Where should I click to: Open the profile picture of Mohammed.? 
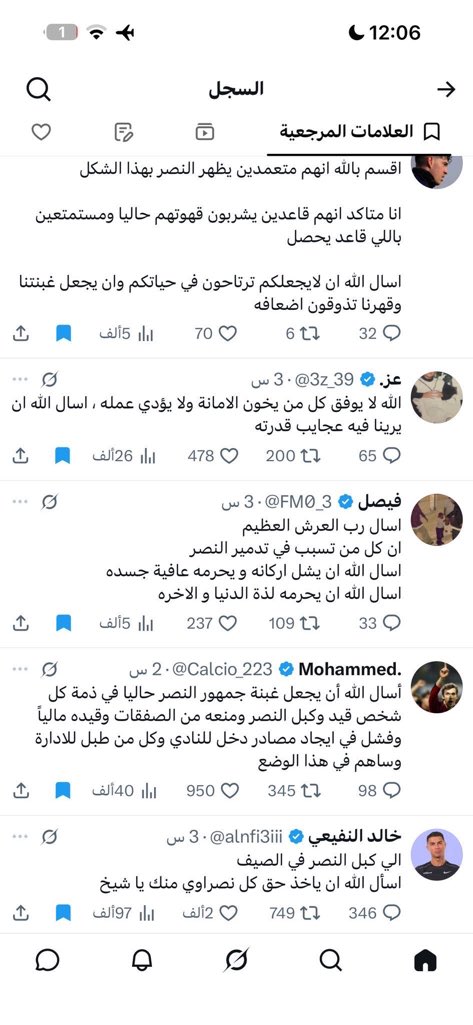point(436,687)
